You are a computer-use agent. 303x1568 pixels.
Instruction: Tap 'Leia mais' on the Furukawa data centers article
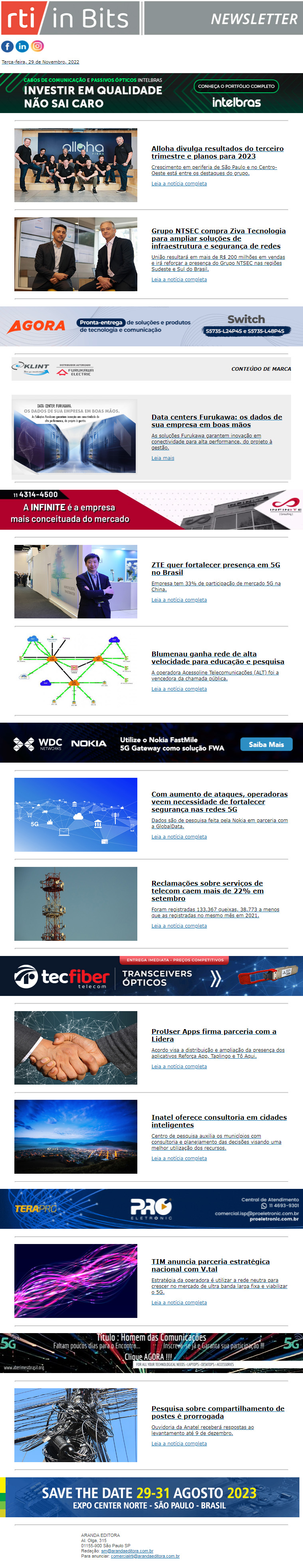162,458
